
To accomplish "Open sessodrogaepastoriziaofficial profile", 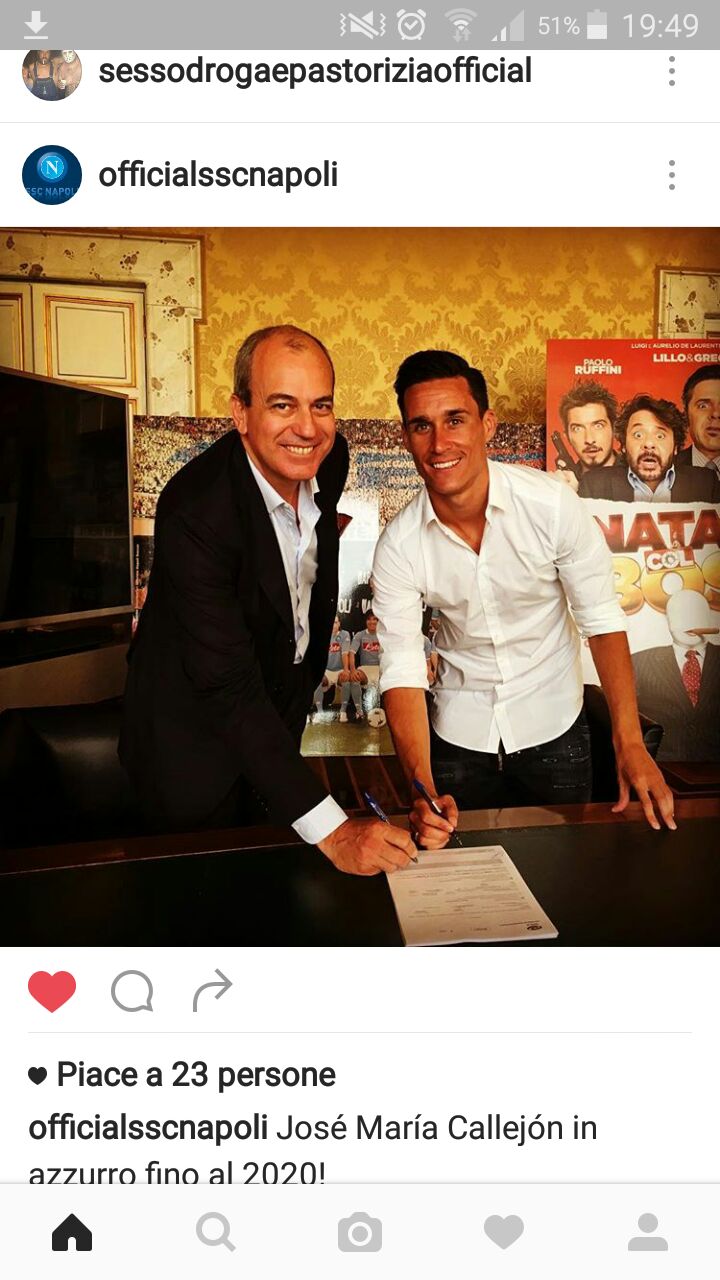I will 315,71.
